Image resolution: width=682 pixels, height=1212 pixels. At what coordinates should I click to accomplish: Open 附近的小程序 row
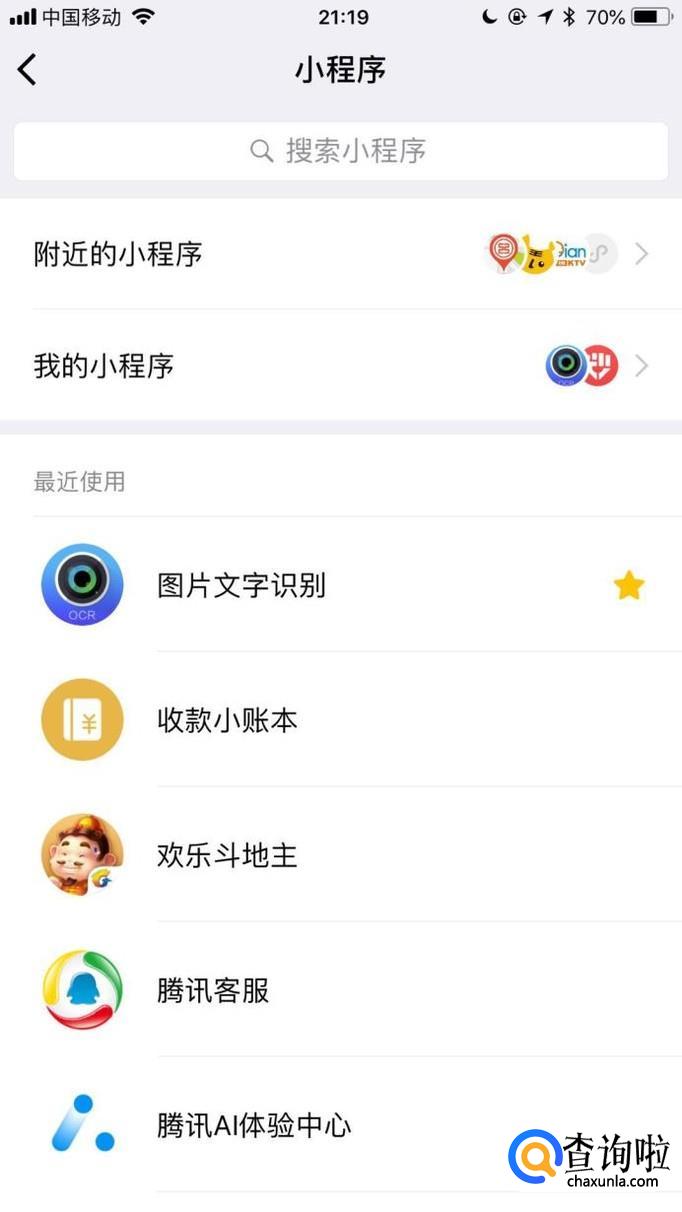pos(340,254)
